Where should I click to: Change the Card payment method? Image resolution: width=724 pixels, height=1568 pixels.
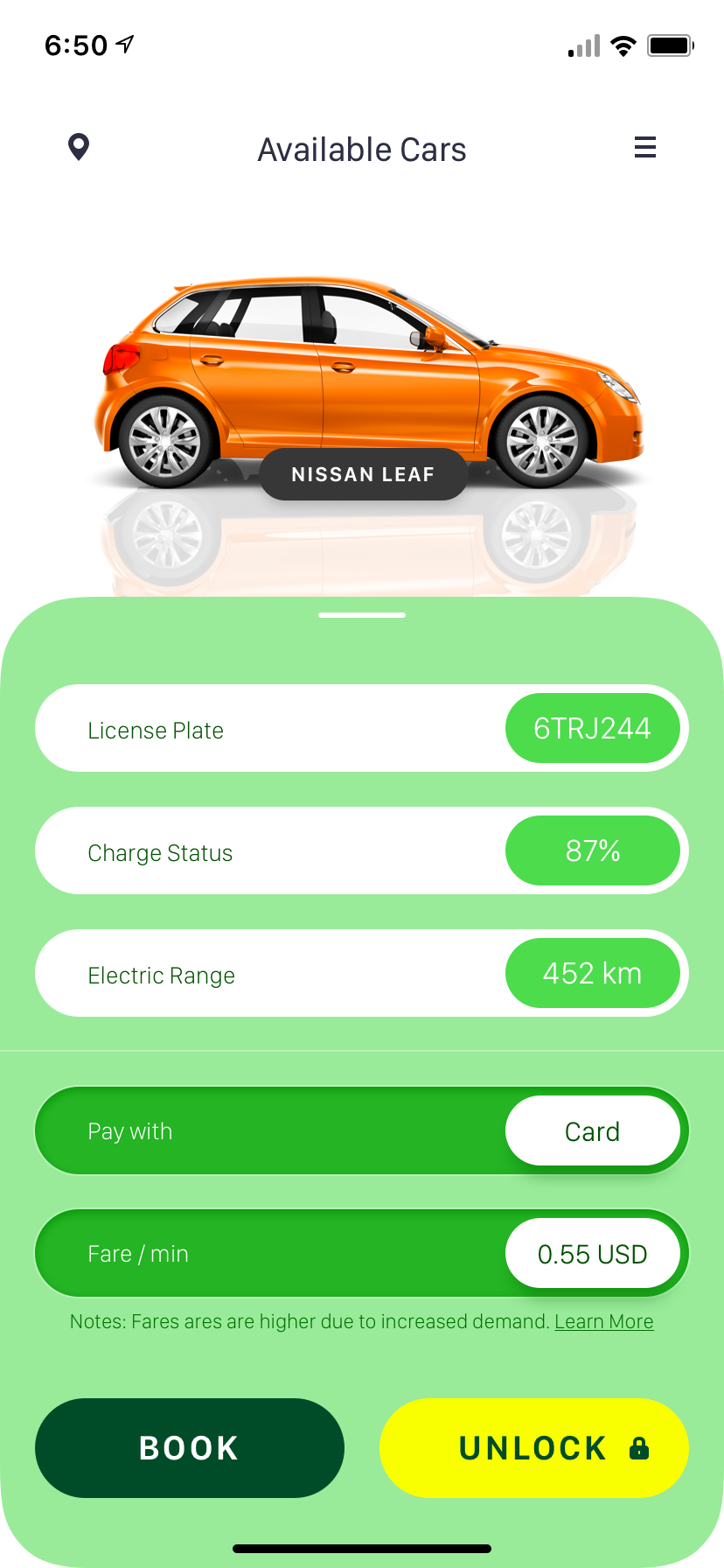point(592,1131)
